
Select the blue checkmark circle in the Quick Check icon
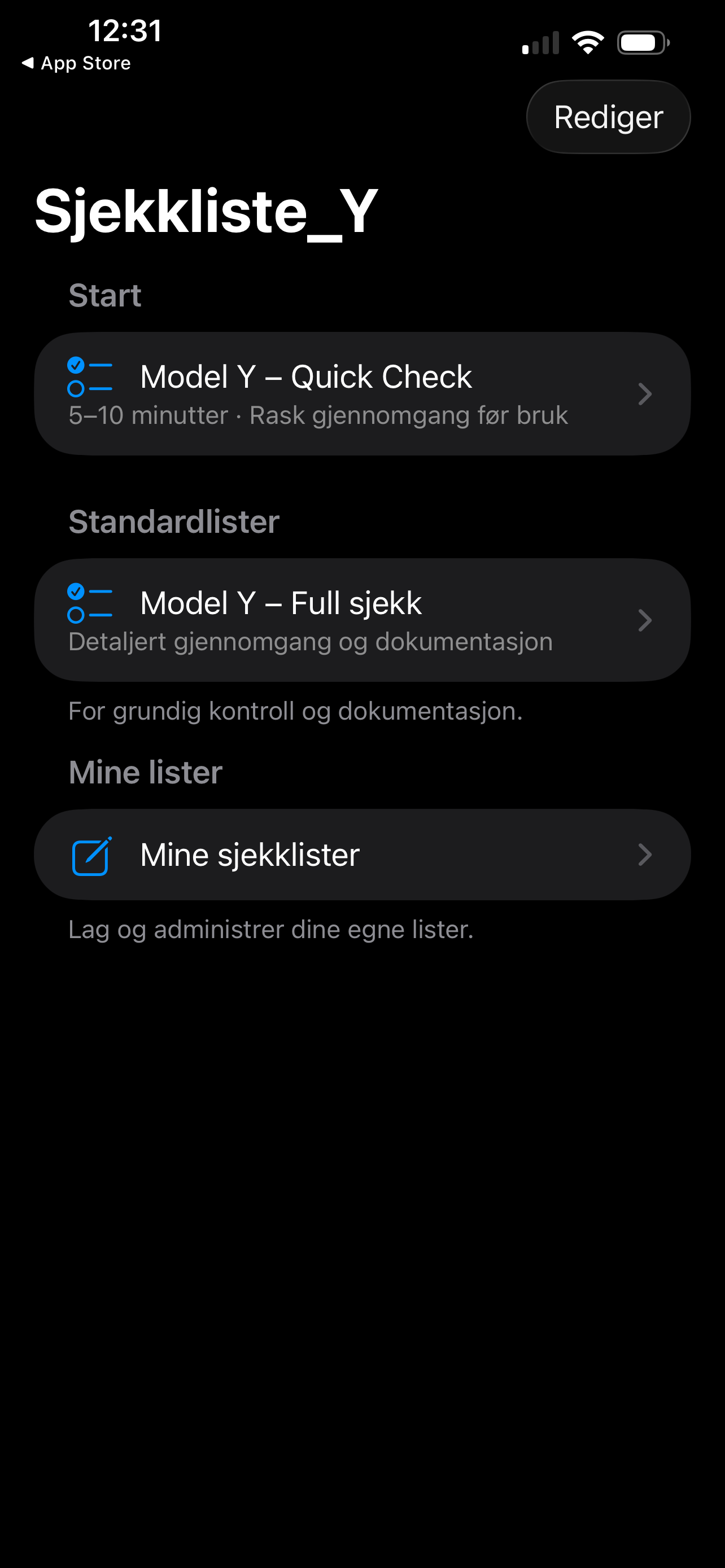[x=76, y=364]
